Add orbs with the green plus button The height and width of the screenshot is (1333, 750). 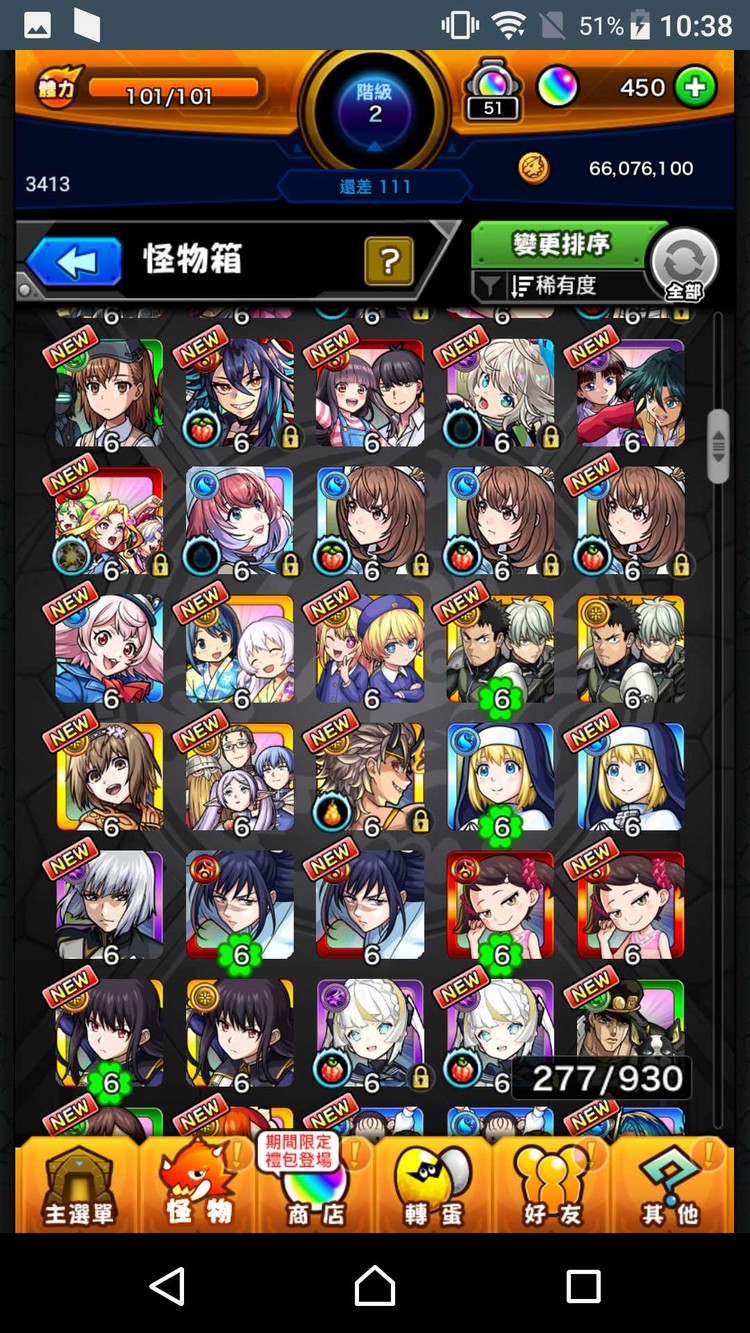click(694, 88)
